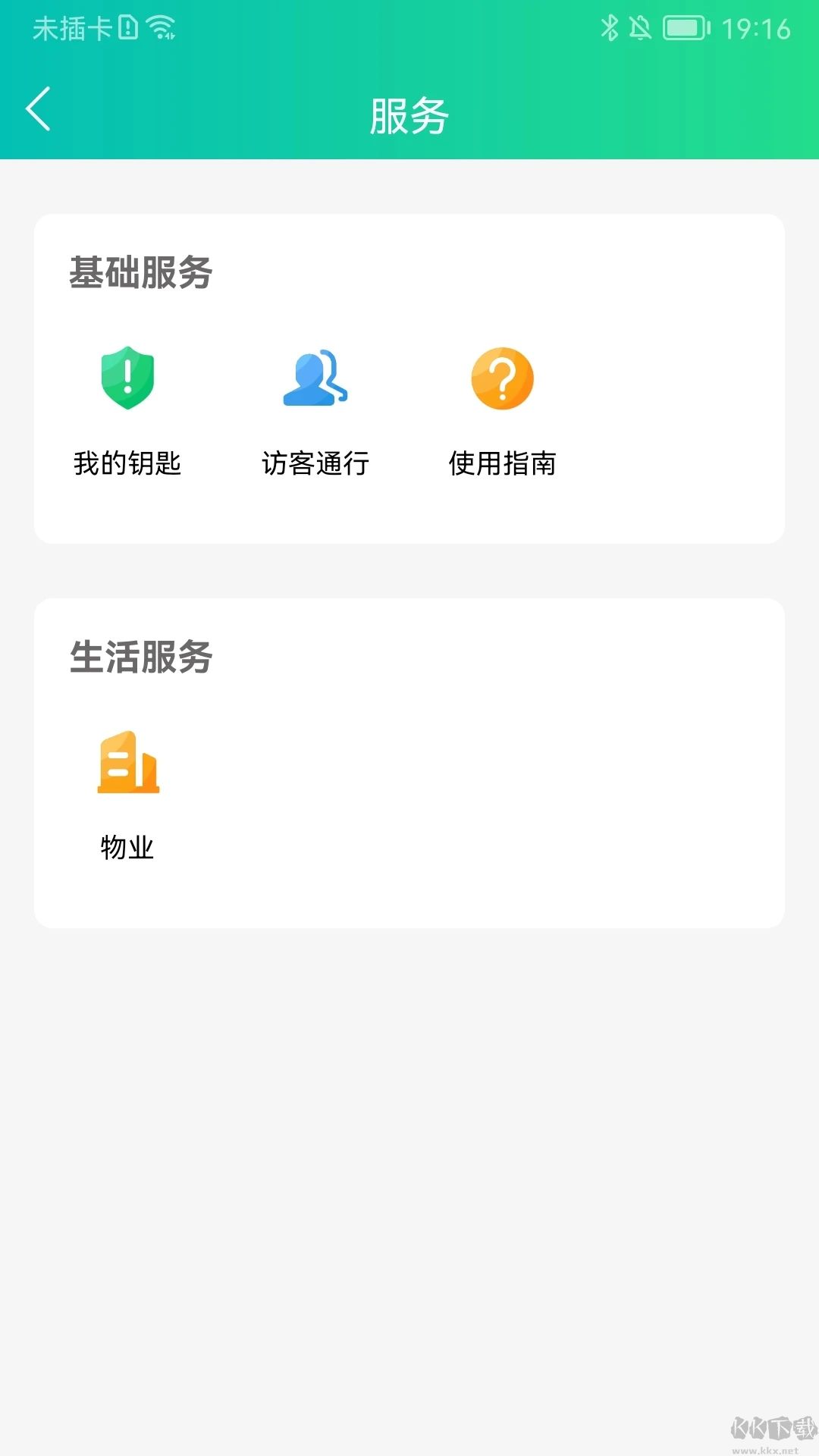Tap the 服务 page title

pyautogui.click(x=409, y=114)
